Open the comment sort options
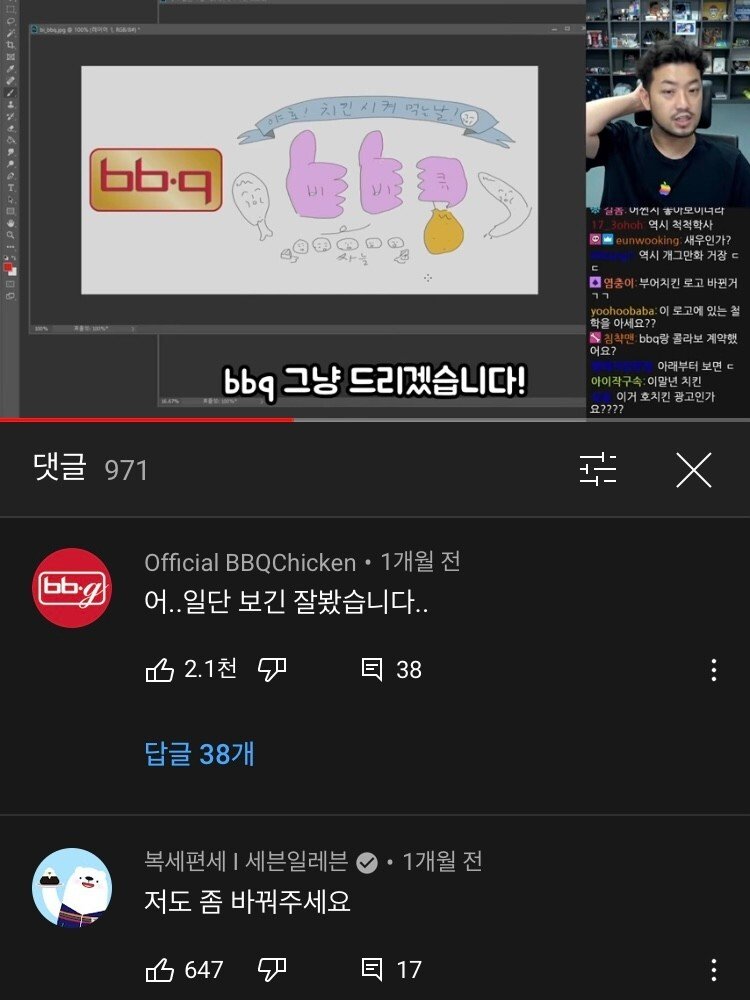This screenshot has height=1000, width=750. [598, 469]
